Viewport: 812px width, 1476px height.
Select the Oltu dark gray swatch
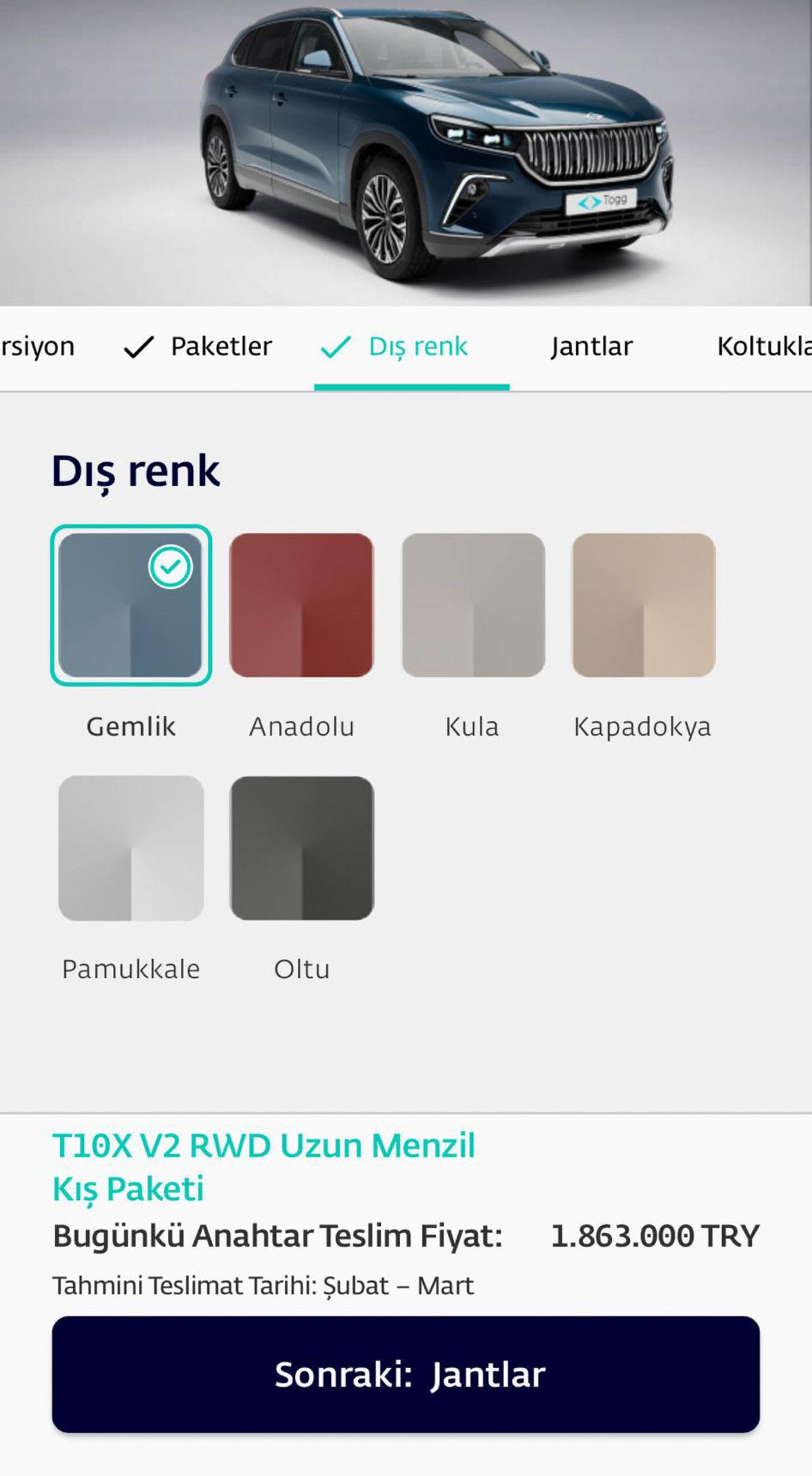[x=301, y=848]
